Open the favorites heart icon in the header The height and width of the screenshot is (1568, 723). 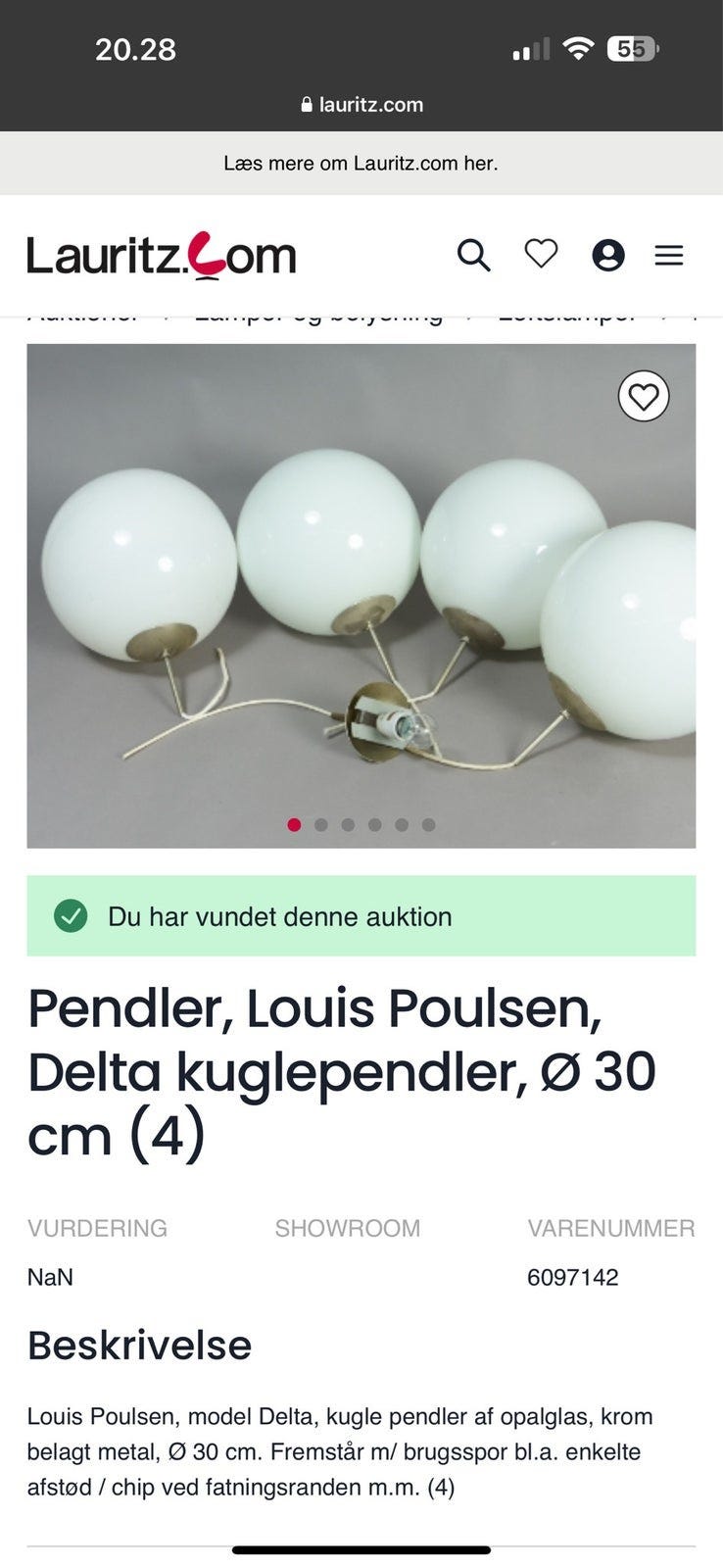[540, 255]
